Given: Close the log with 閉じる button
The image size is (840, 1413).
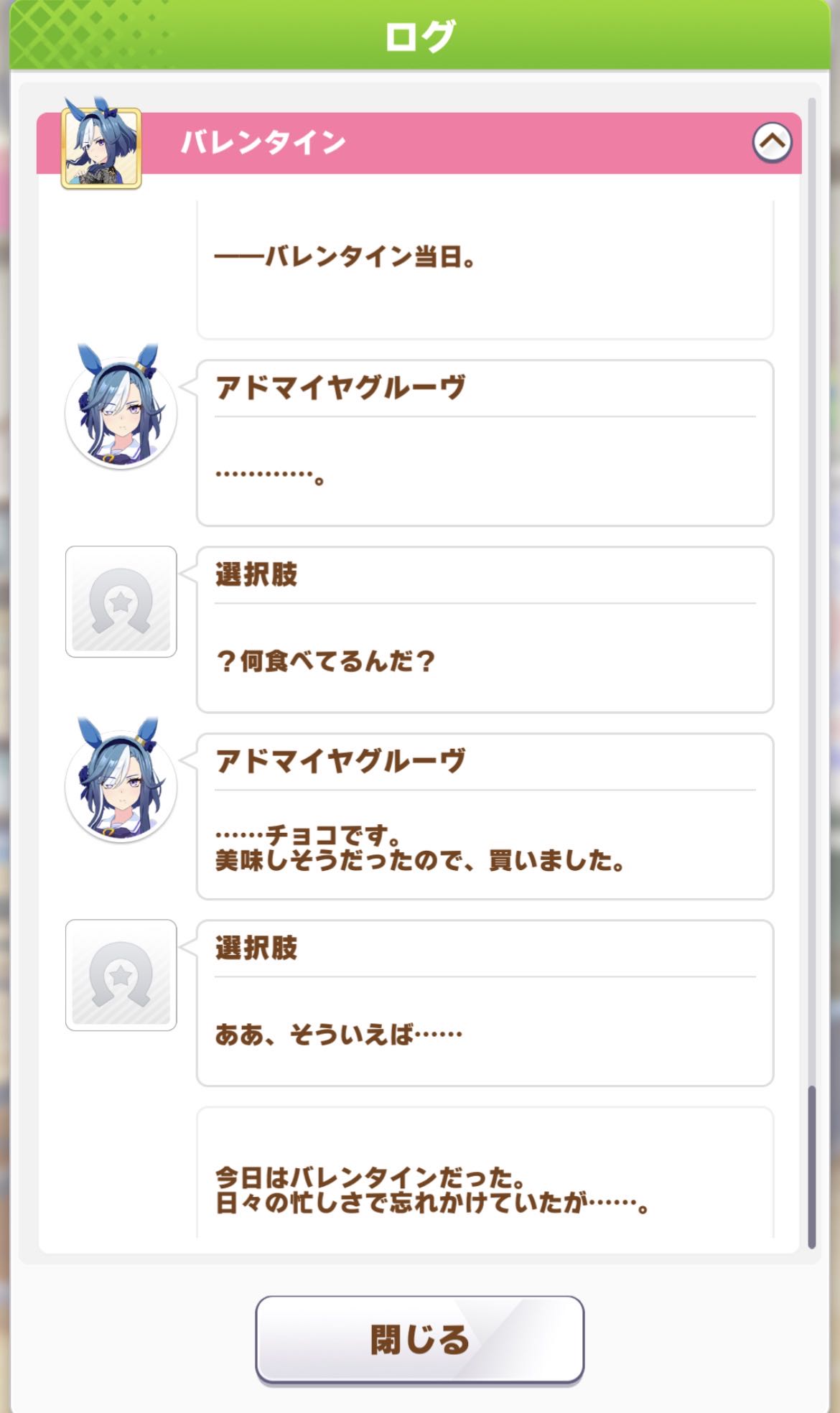Looking at the screenshot, I should 419,1339.
